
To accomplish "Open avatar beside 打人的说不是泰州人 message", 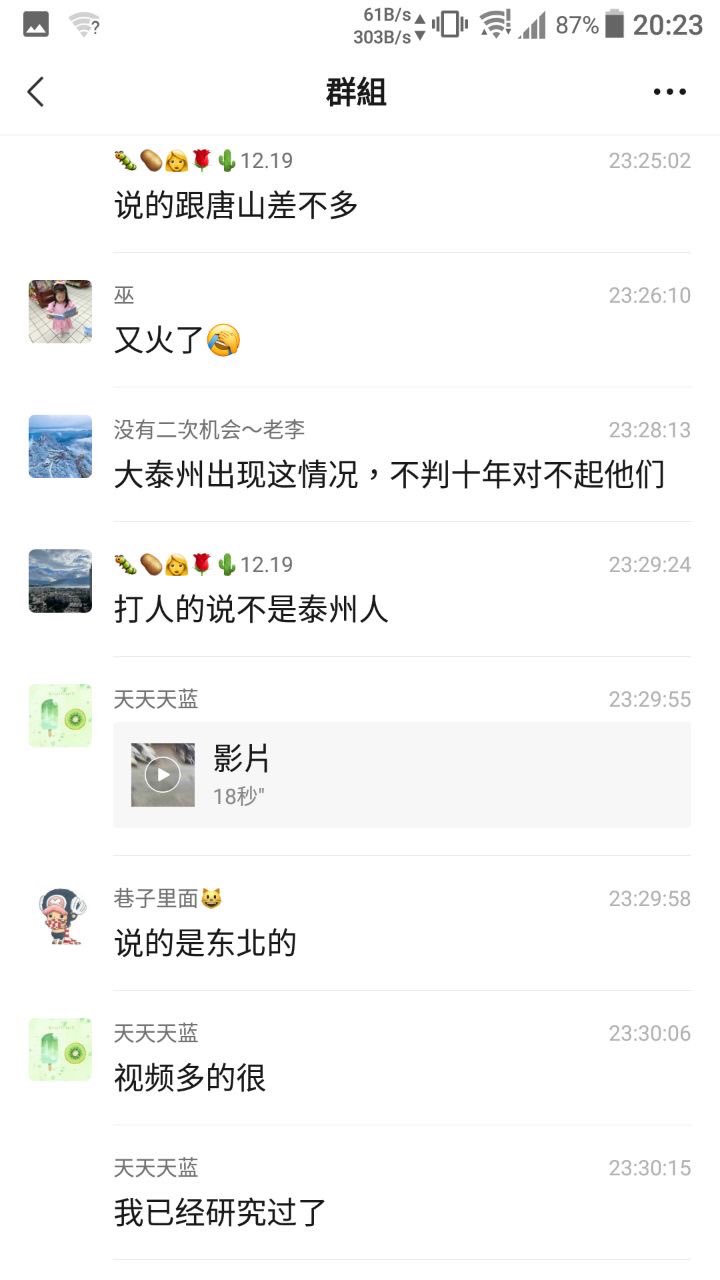I will pos(60,581).
